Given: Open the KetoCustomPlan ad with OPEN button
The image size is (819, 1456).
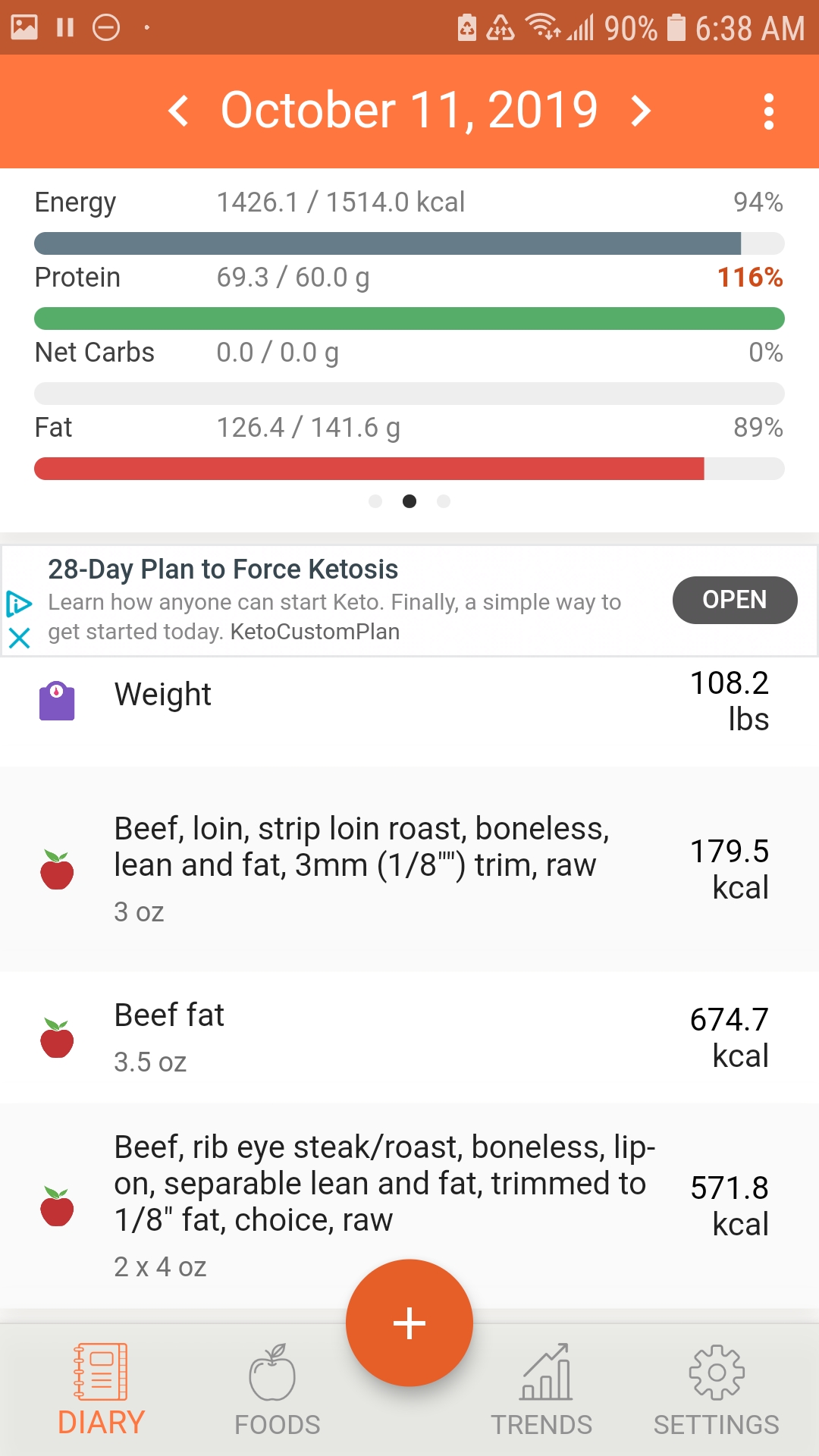Looking at the screenshot, I should [734, 600].
